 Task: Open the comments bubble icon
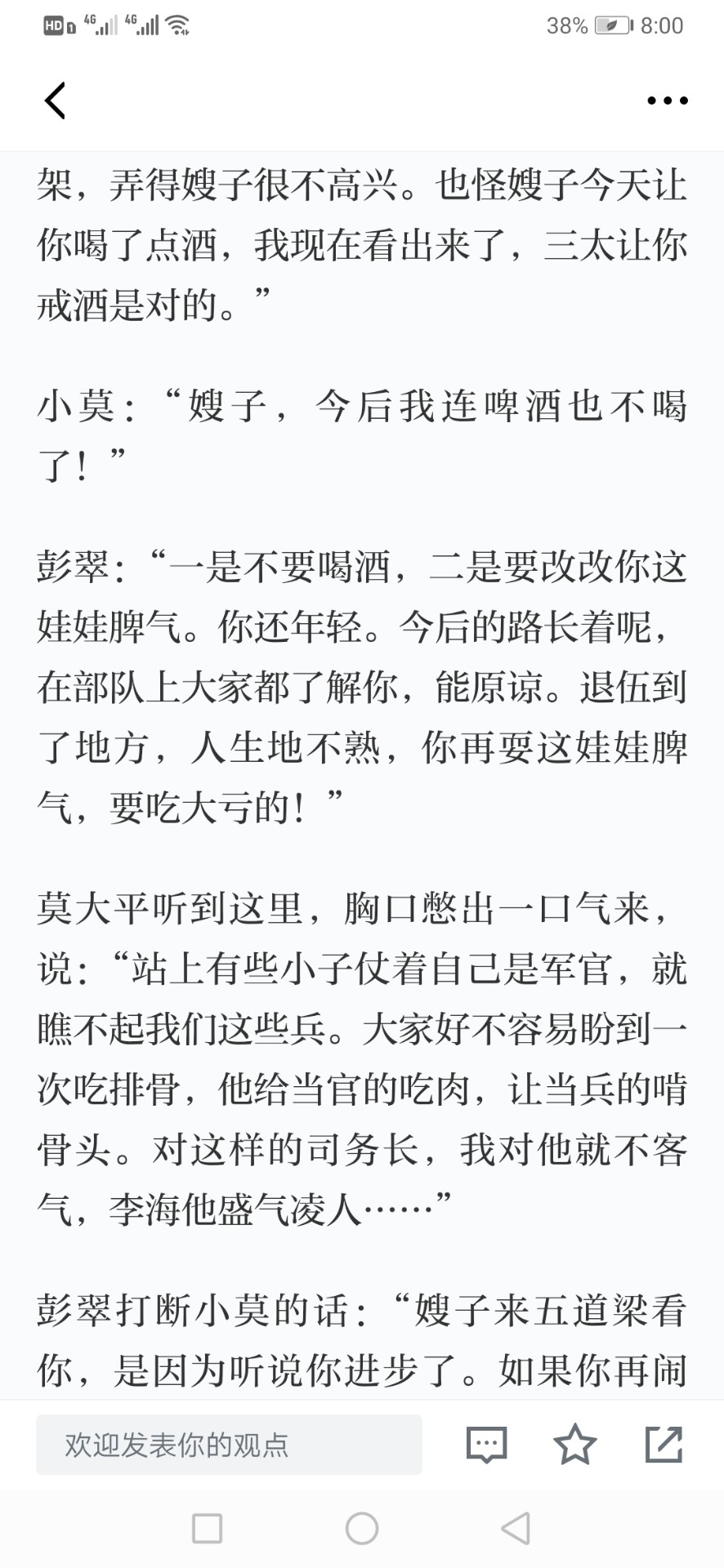pos(487,1445)
